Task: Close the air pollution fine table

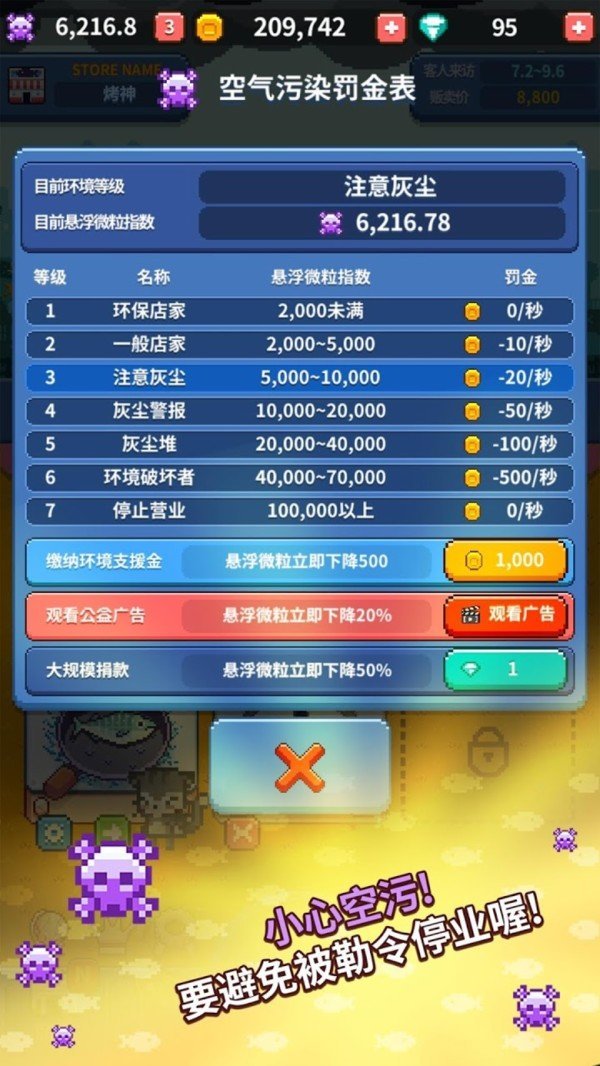Action: coord(300,767)
